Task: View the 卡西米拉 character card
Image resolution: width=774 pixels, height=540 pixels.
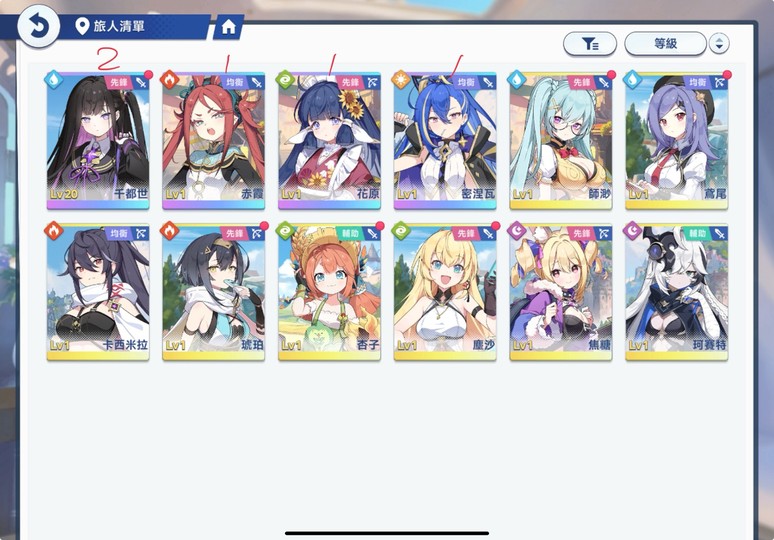Action: coord(98,291)
